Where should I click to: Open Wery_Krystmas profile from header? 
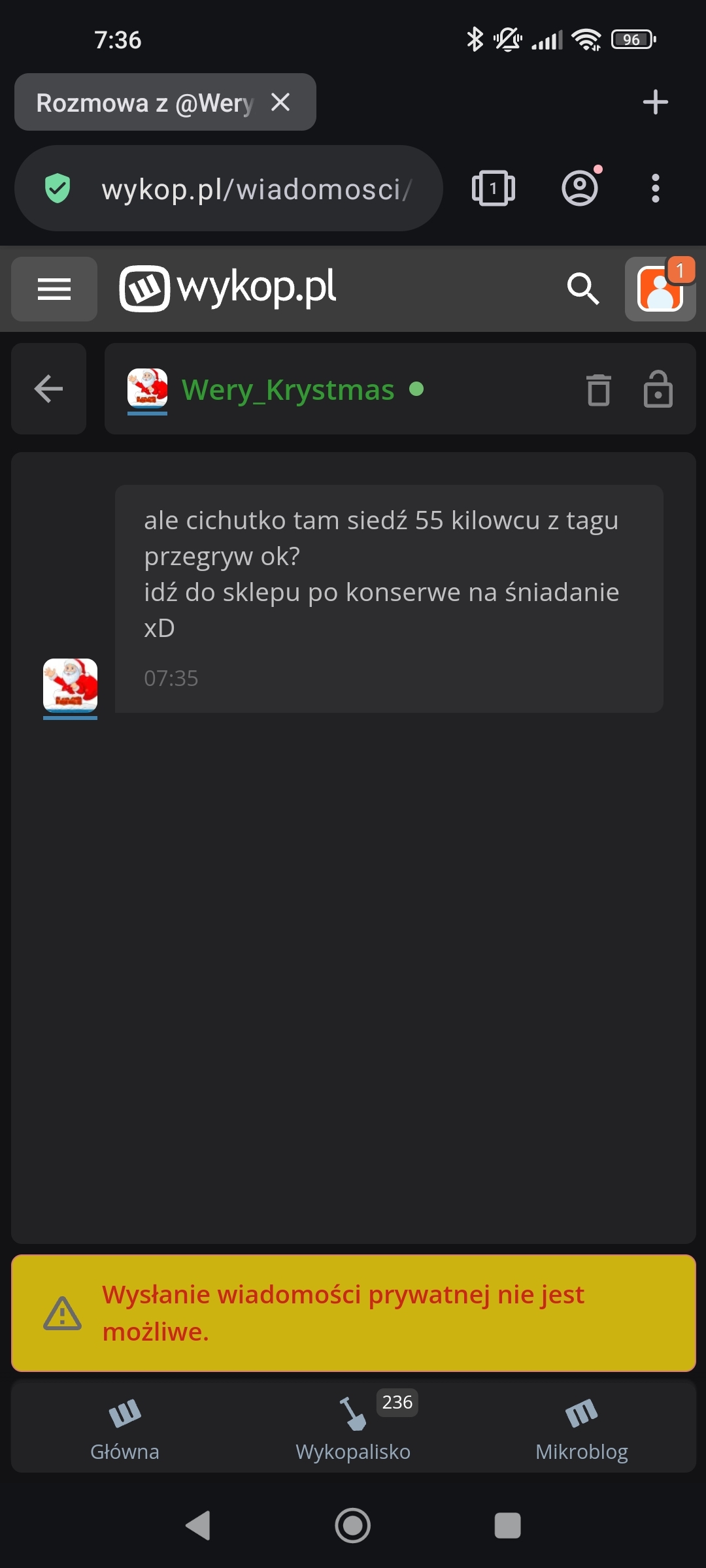click(288, 390)
